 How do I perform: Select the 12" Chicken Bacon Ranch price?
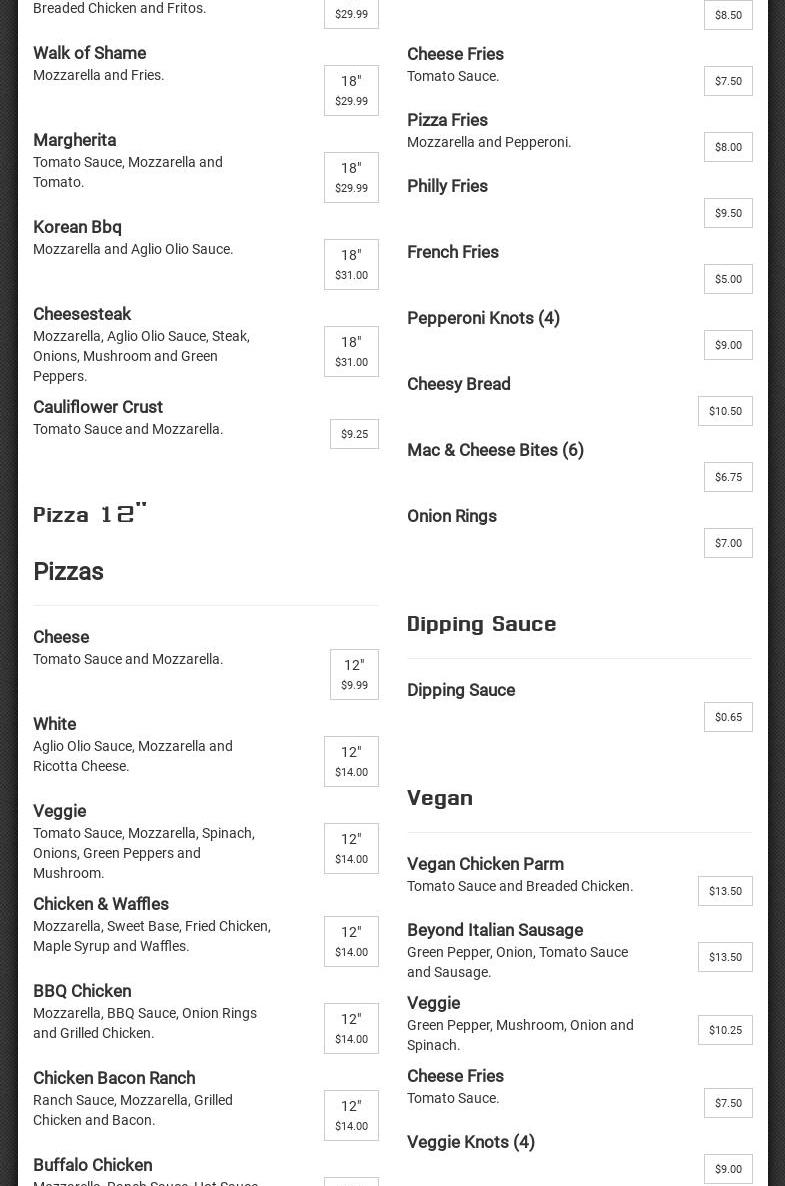pos(351,1116)
